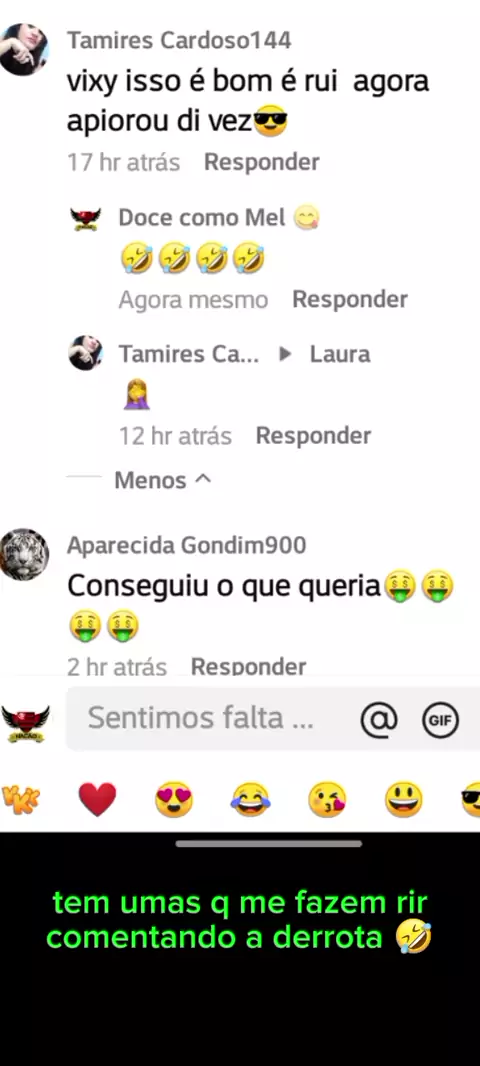Insert the crying-laughing emoji
Viewport: 480px width, 1066px height.
coord(250,800)
